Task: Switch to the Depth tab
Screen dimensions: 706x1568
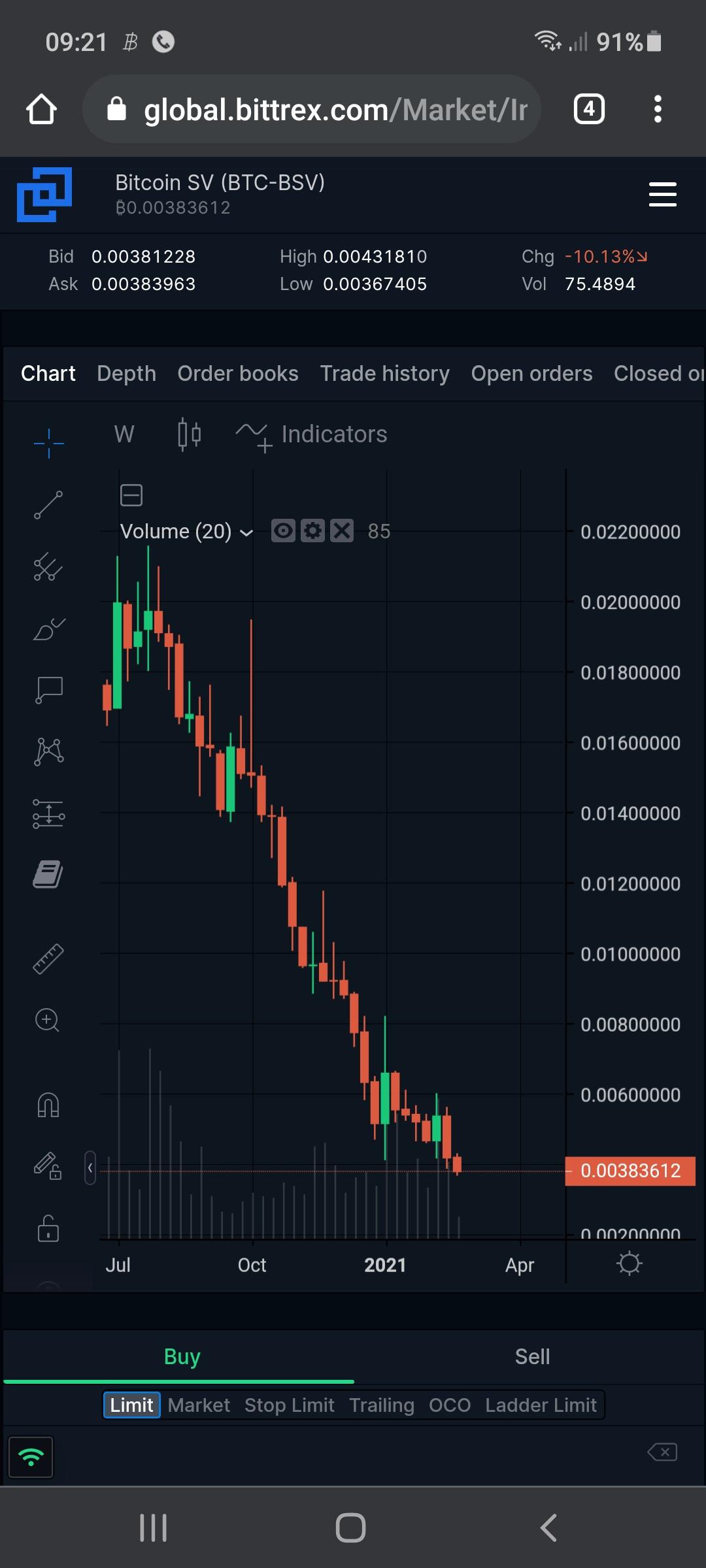Action: pos(126,373)
